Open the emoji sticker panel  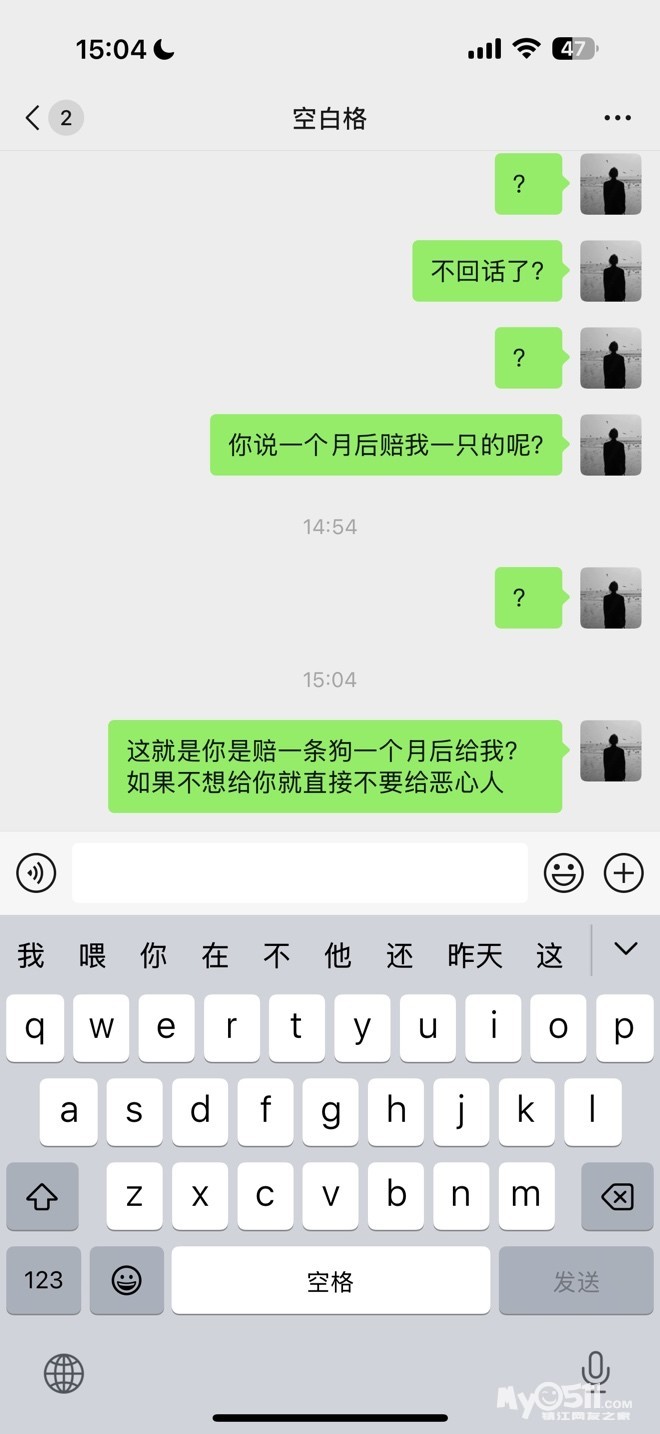(x=563, y=873)
